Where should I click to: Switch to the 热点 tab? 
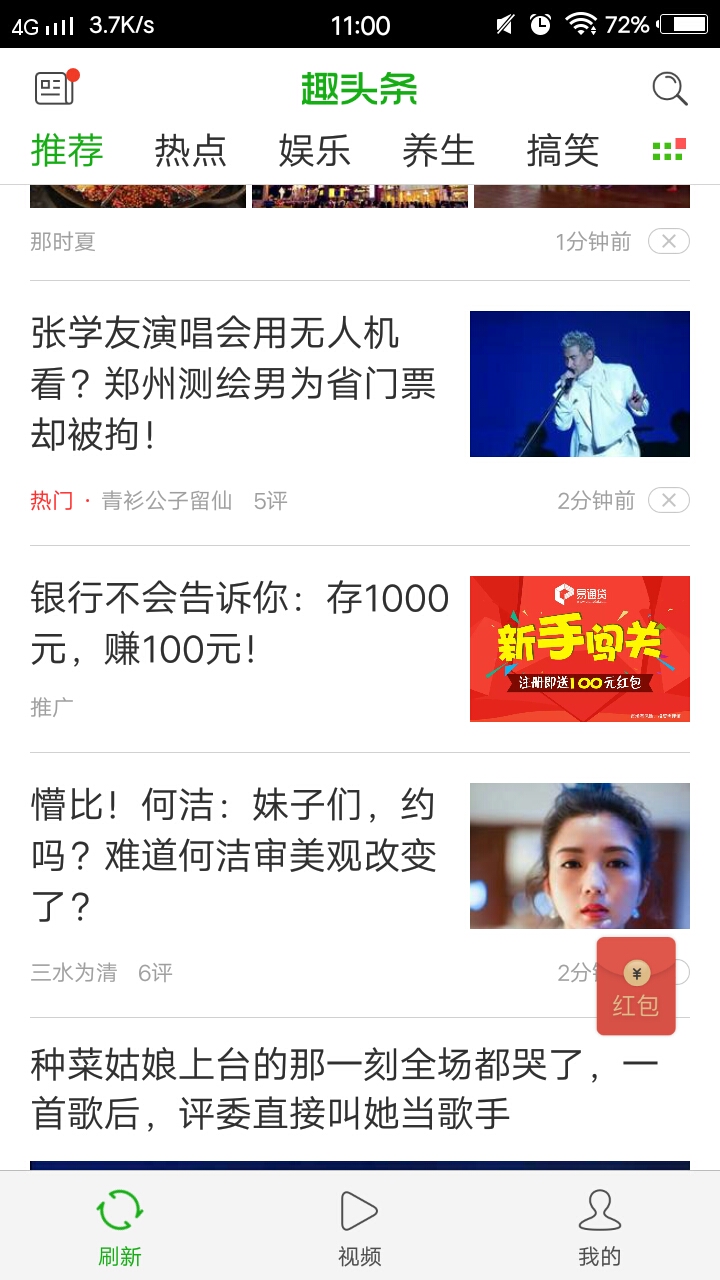tap(191, 150)
